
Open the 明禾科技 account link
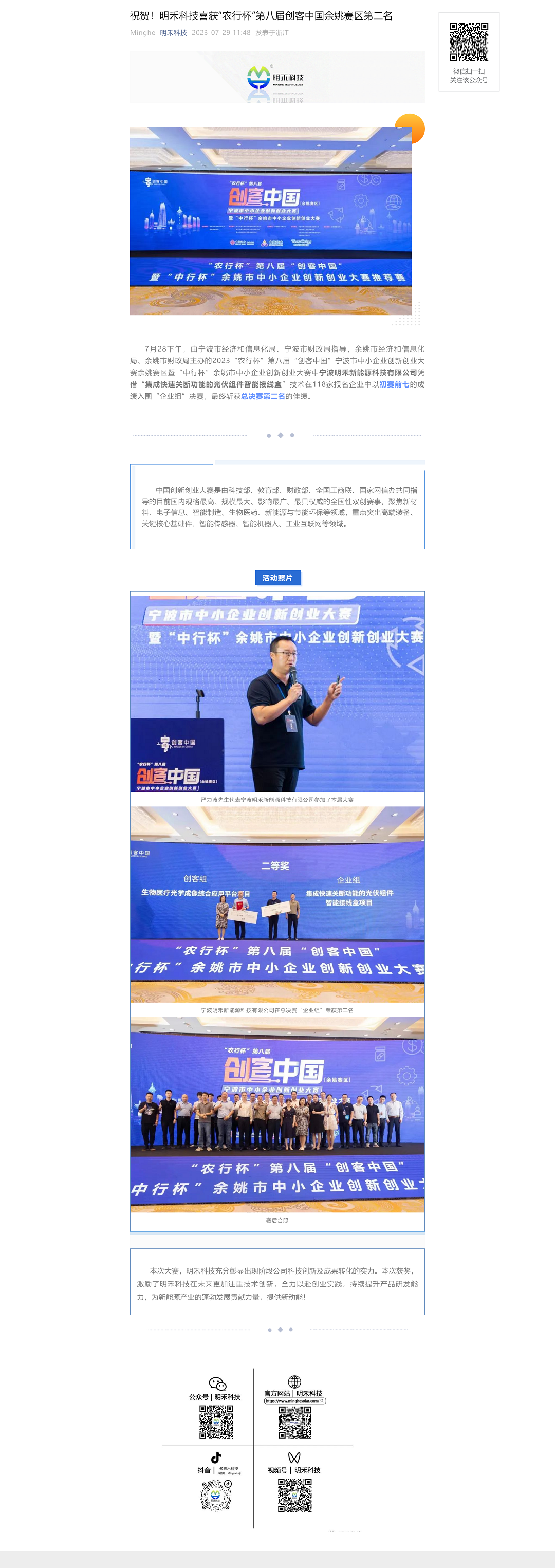tap(174, 33)
